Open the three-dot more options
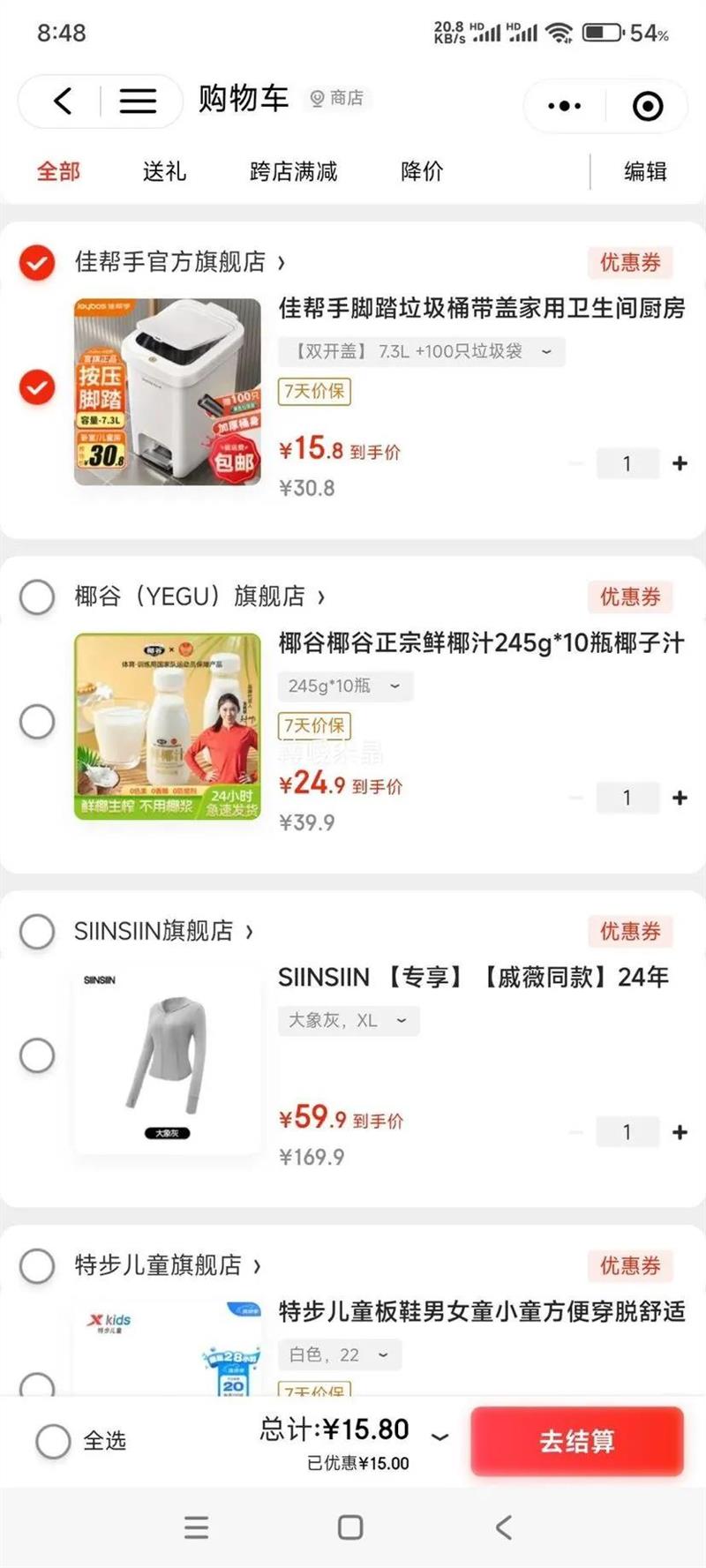The width and height of the screenshot is (706, 1568). point(564,107)
